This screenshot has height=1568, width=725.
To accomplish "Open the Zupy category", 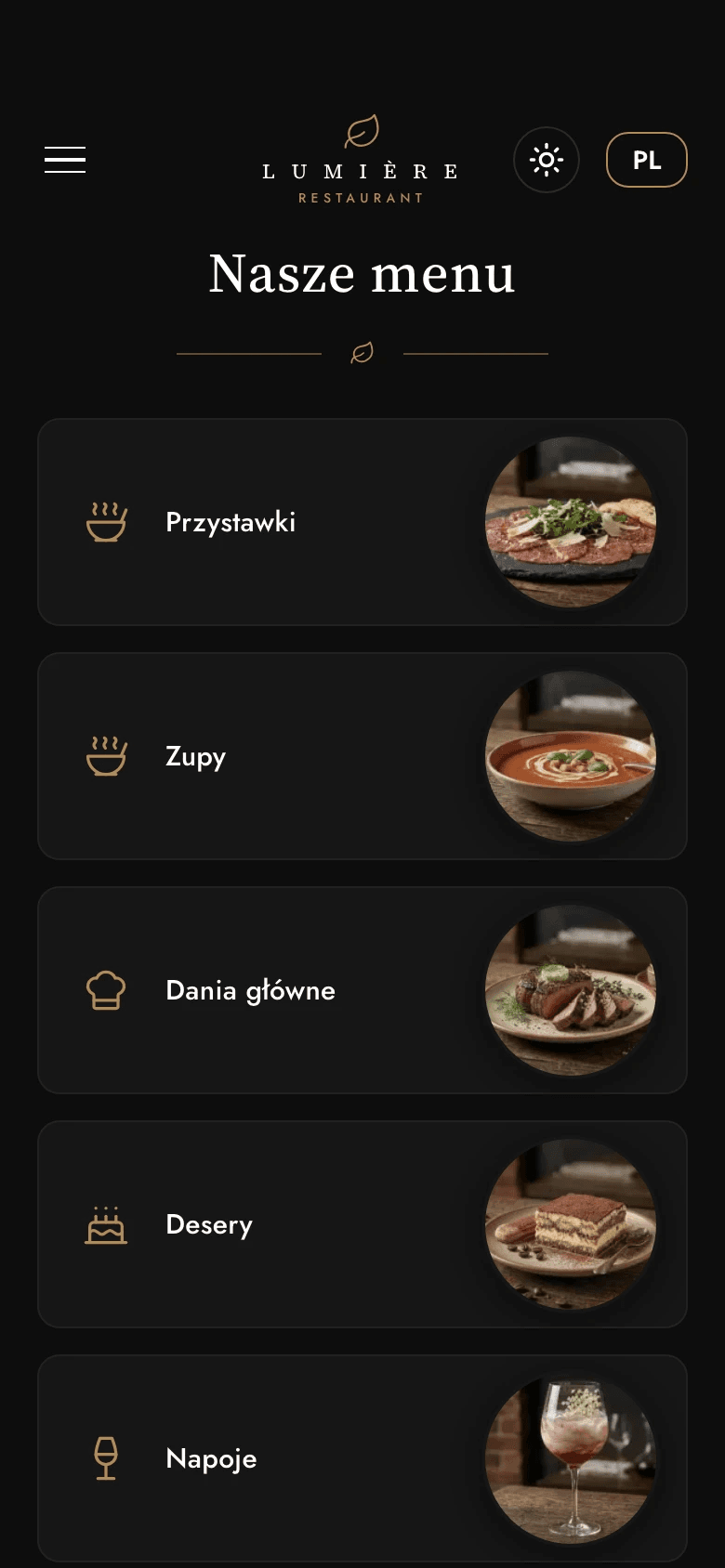I will point(362,756).
